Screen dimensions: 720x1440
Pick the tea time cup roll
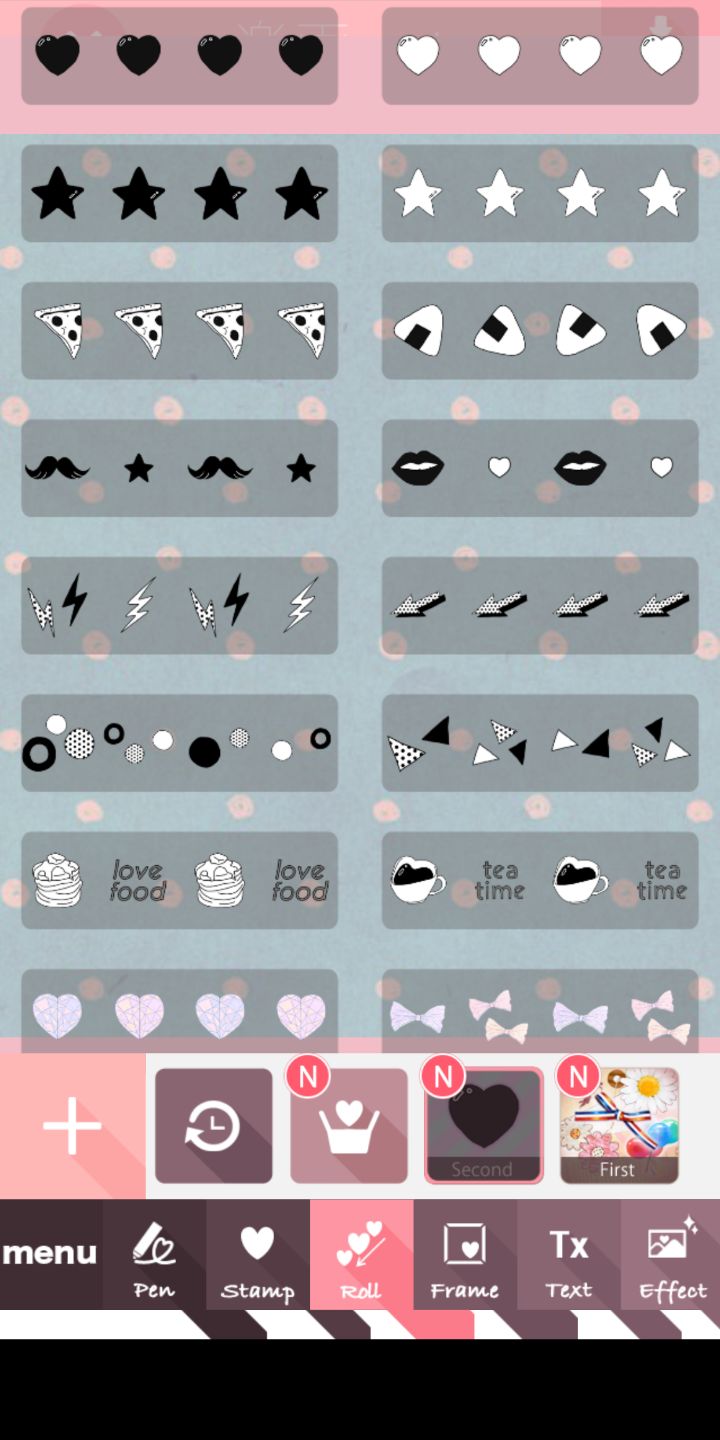(540, 880)
